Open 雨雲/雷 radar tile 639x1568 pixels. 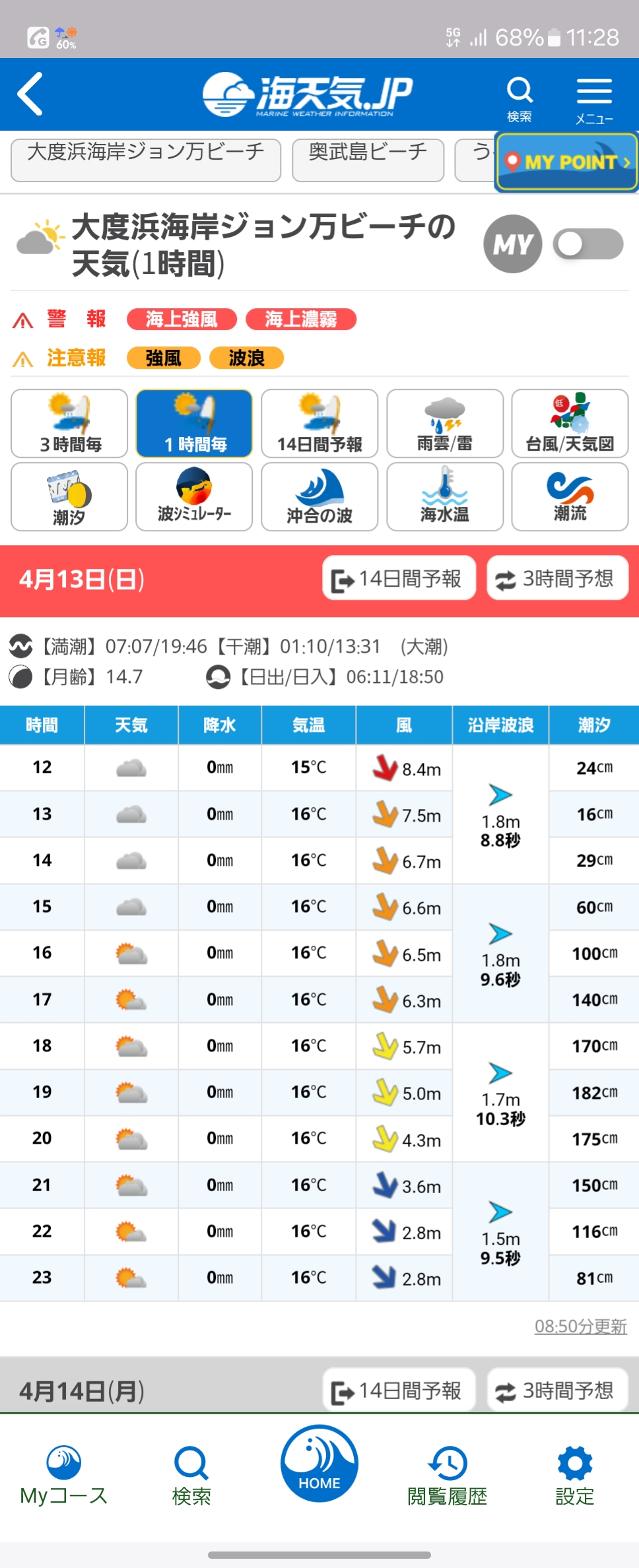click(445, 423)
